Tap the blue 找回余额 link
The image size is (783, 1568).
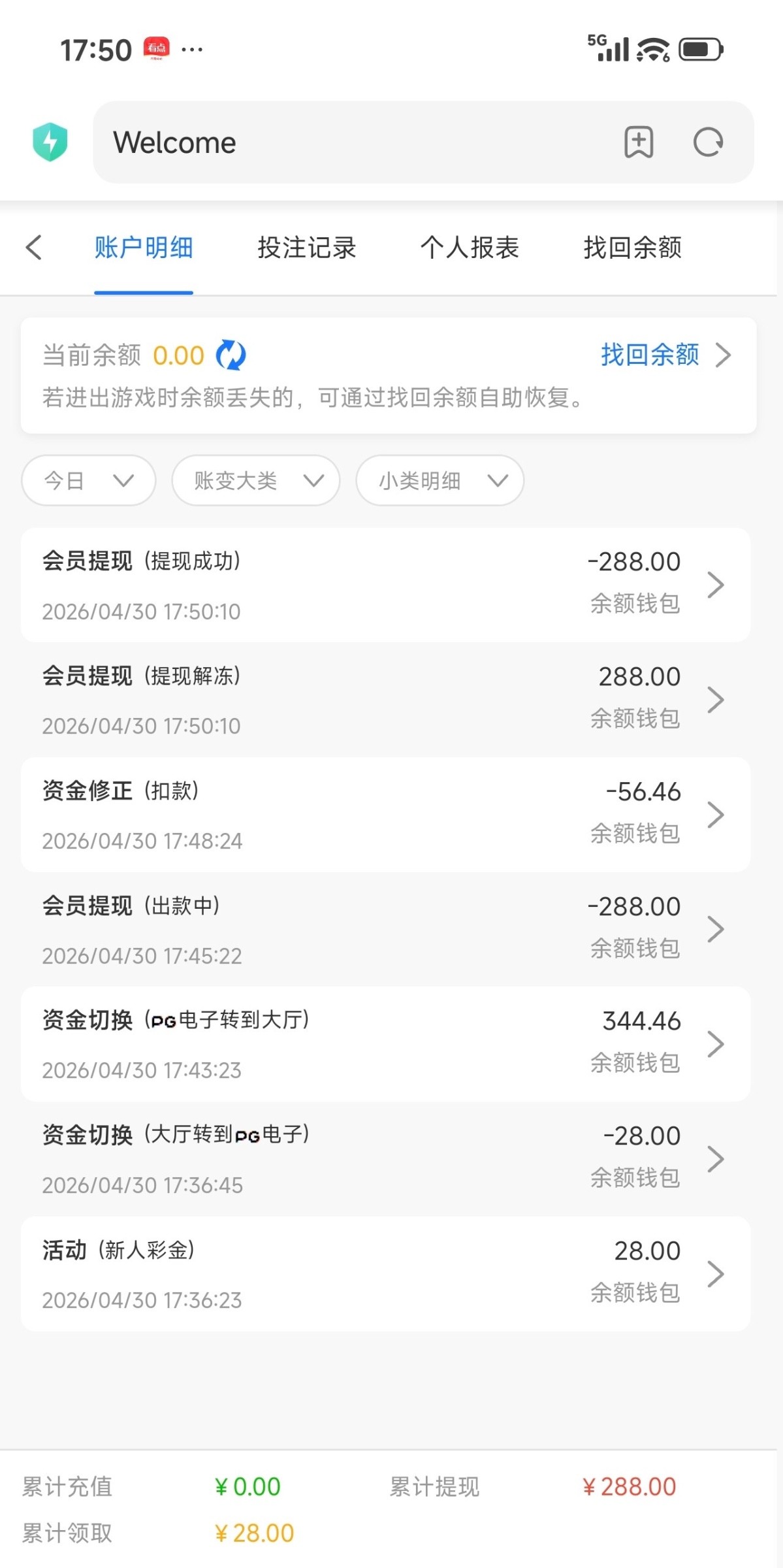664,355
